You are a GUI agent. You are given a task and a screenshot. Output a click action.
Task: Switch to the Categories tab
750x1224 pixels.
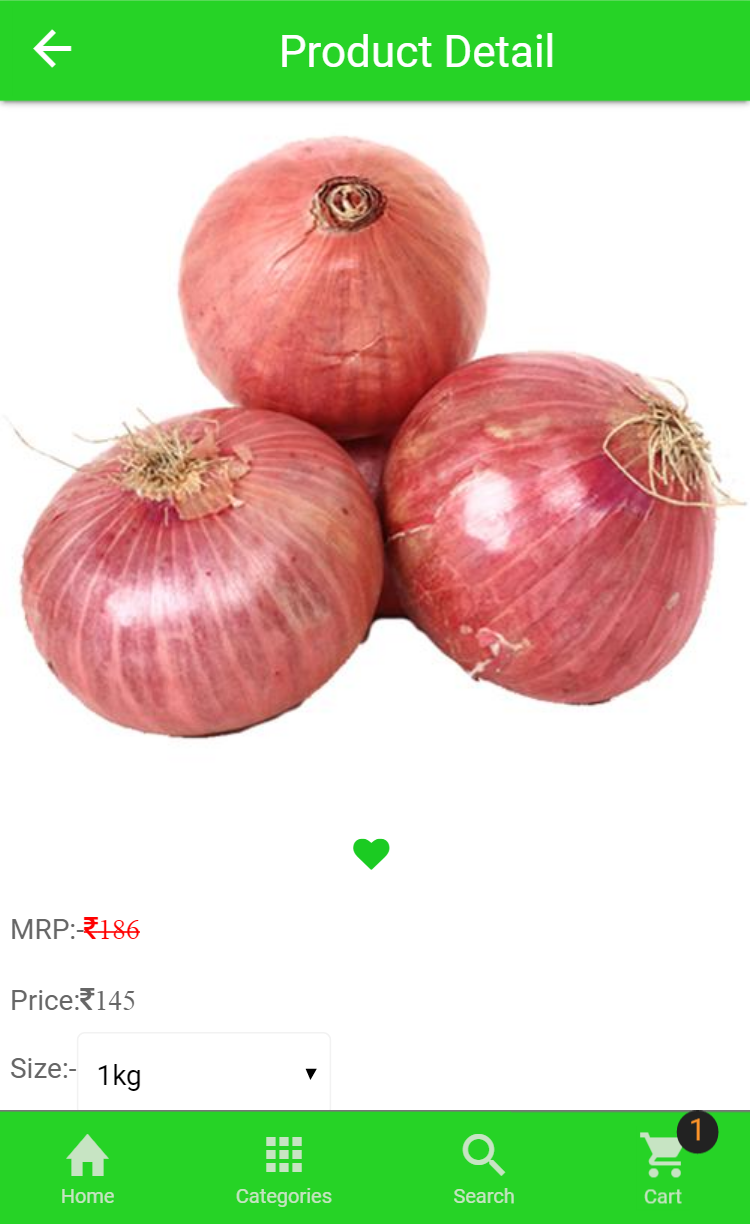pos(284,1170)
